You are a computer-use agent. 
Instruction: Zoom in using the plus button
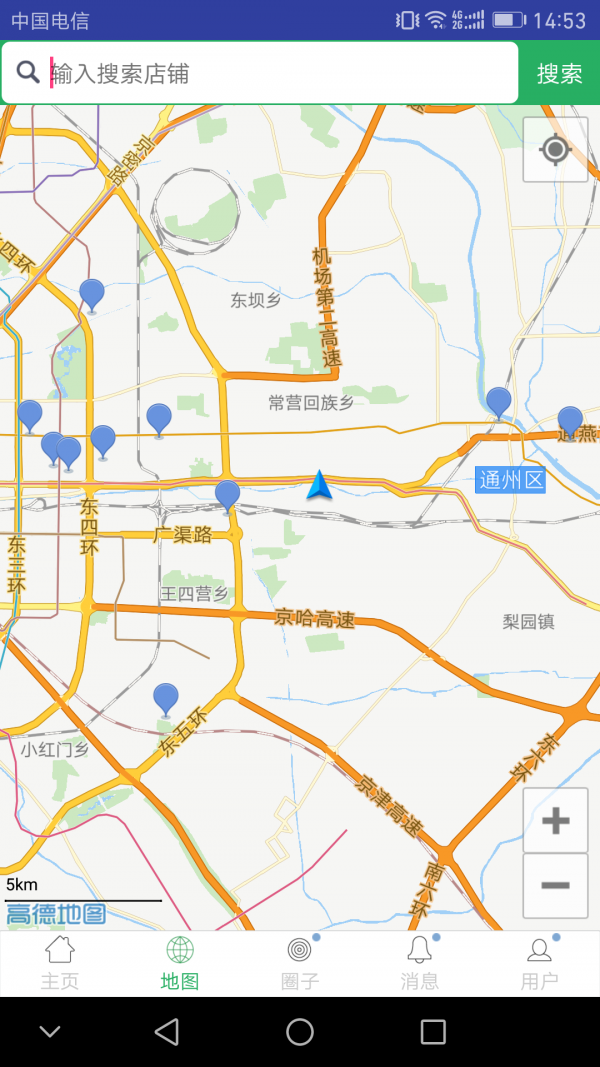coord(555,821)
